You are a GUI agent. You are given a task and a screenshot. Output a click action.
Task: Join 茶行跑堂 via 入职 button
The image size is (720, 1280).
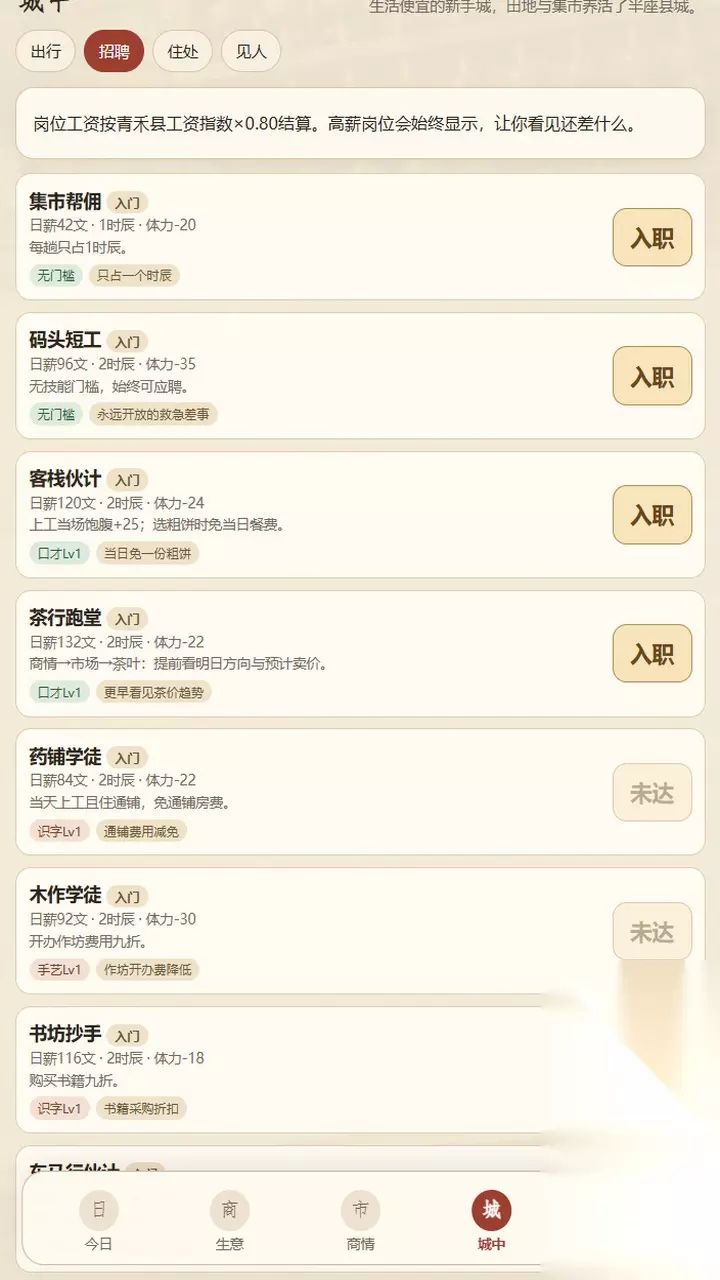pyautogui.click(x=652, y=654)
